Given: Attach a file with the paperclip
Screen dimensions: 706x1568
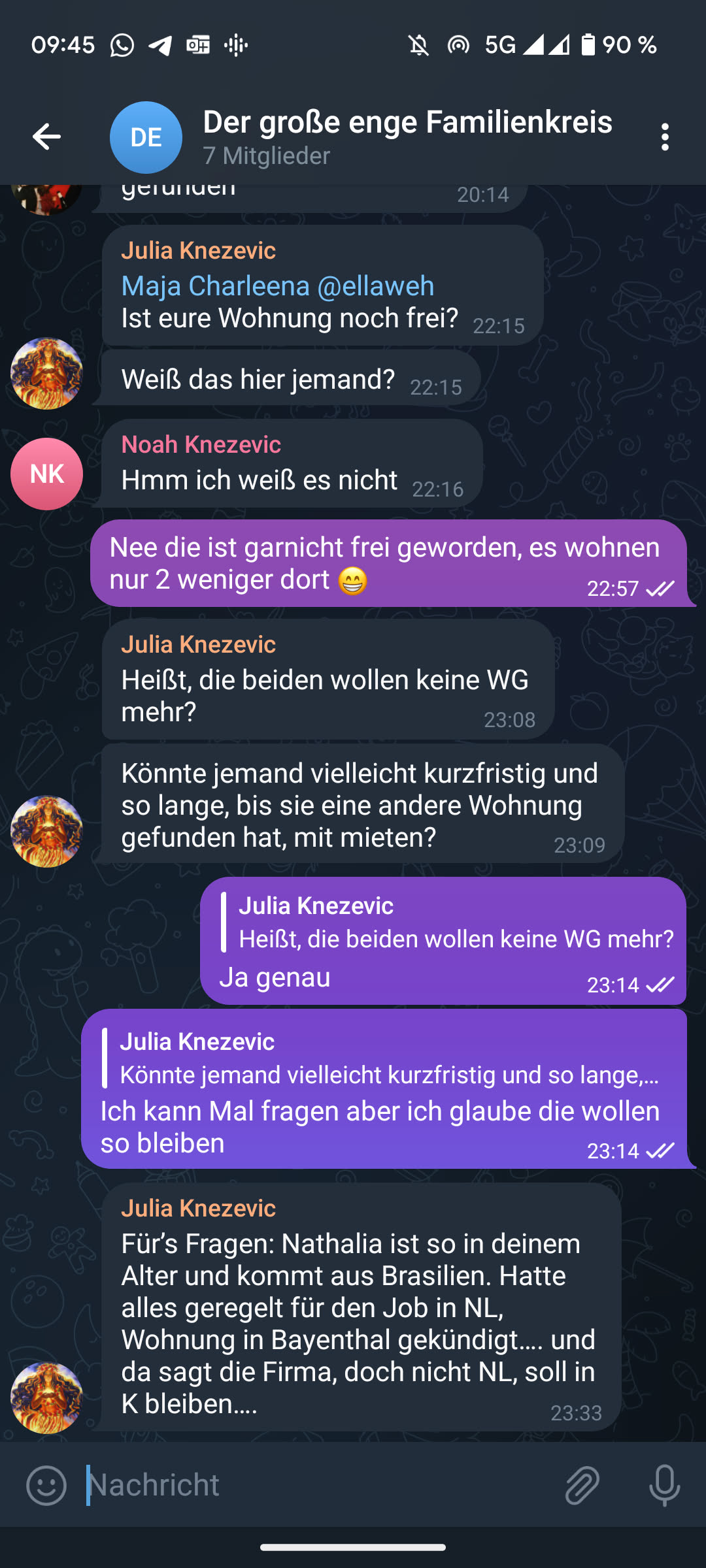Looking at the screenshot, I should 581,1485.
